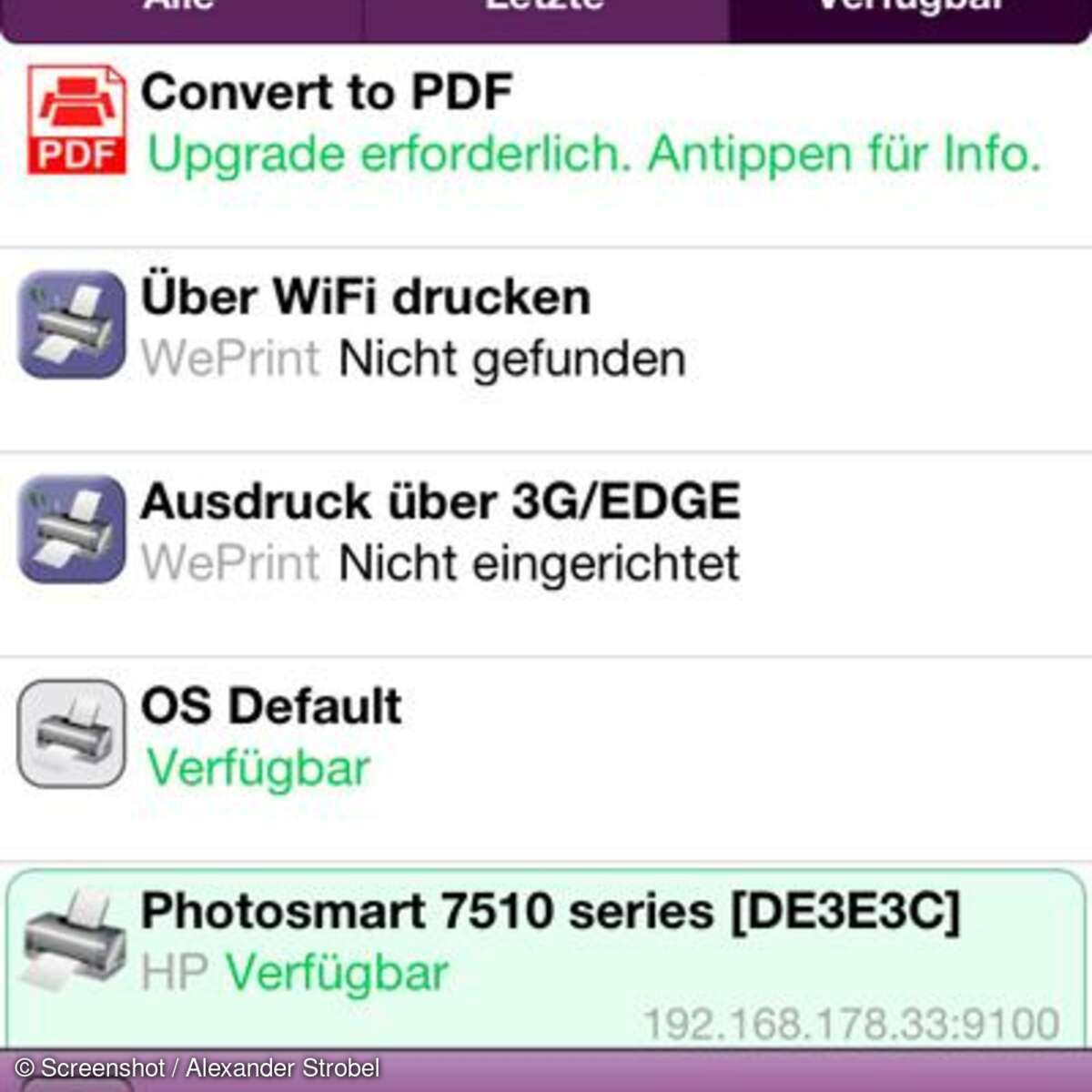The height and width of the screenshot is (1092, 1092).
Task: Choose Ausdruck über 3G/EDGE
Action: [546, 532]
